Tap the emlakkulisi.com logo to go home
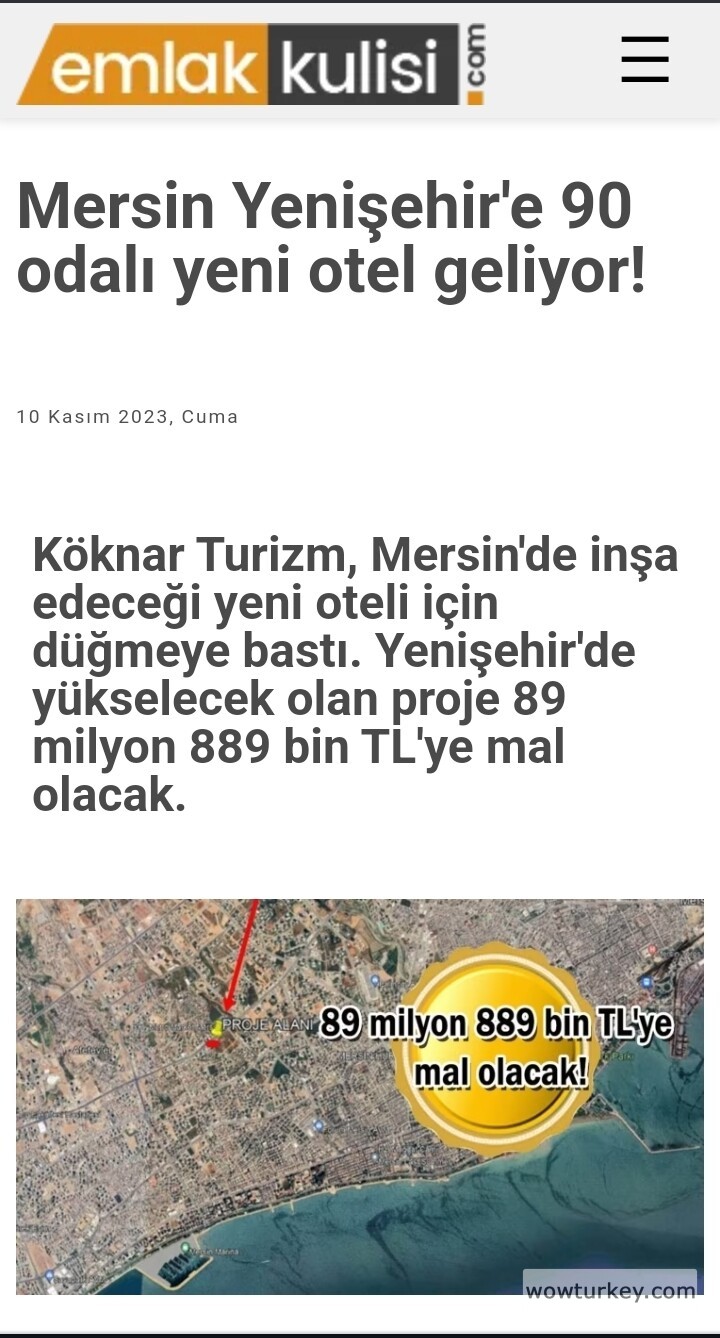 coord(252,64)
